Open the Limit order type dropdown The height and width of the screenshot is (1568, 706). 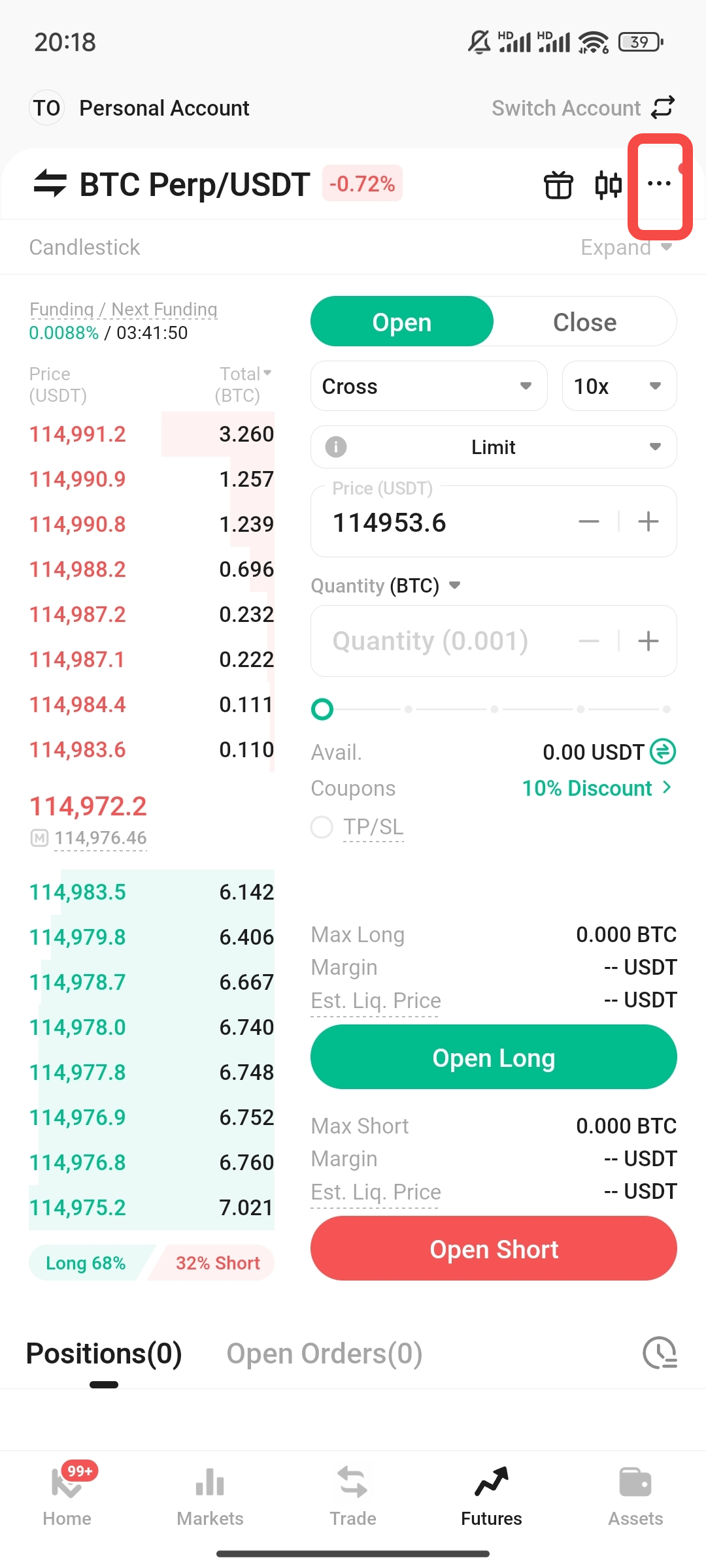[494, 447]
